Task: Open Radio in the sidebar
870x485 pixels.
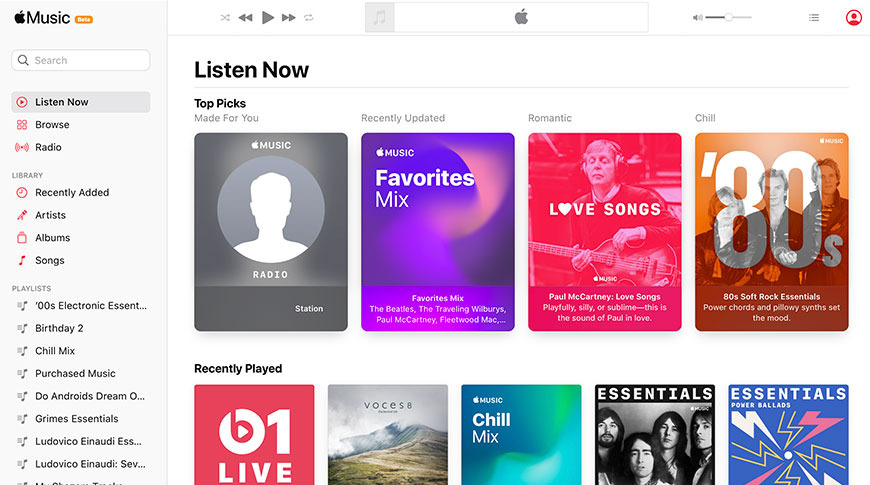Action: click(48, 147)
